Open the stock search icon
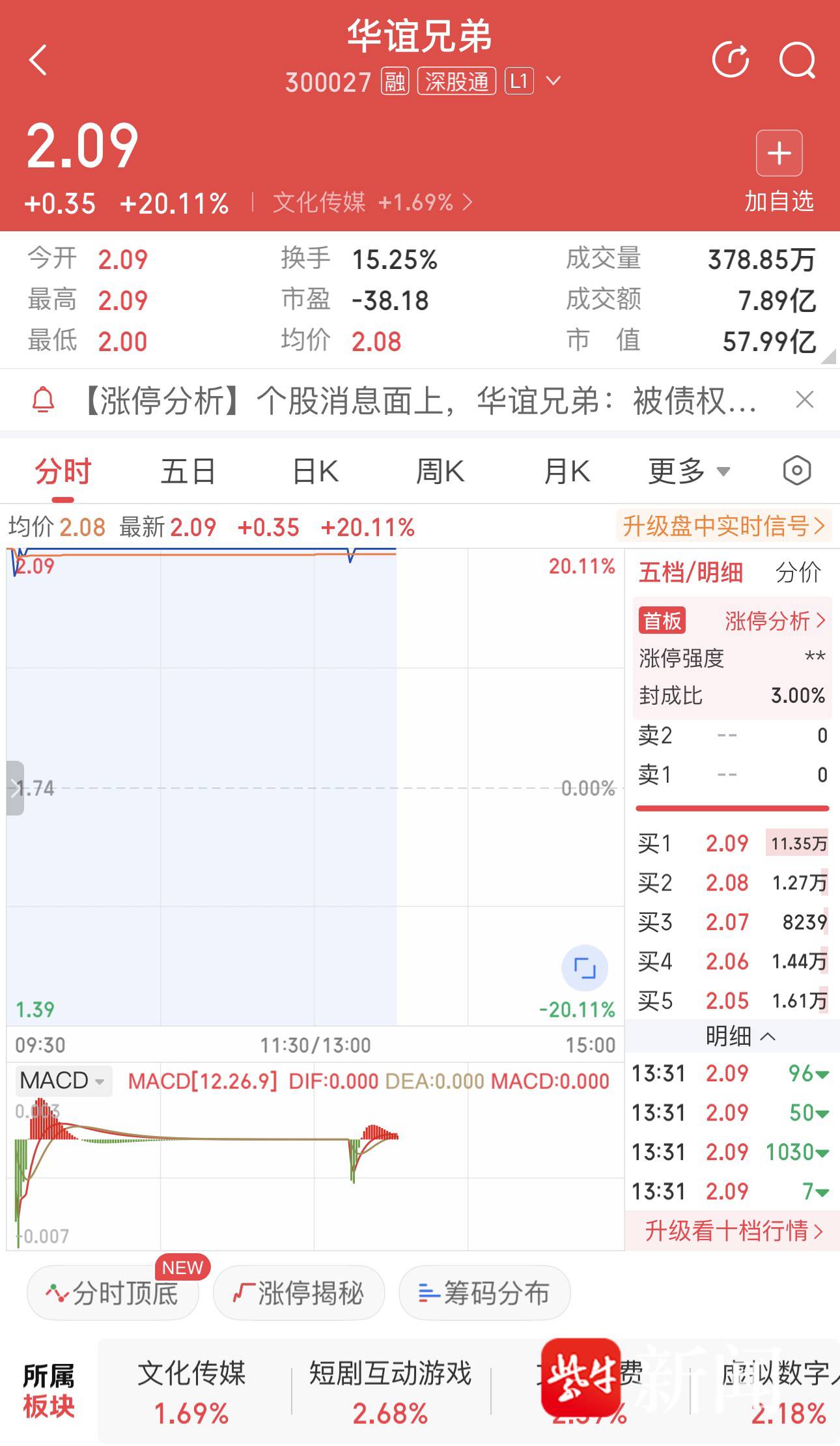The image size is (840, 1446). pos(797,61)
